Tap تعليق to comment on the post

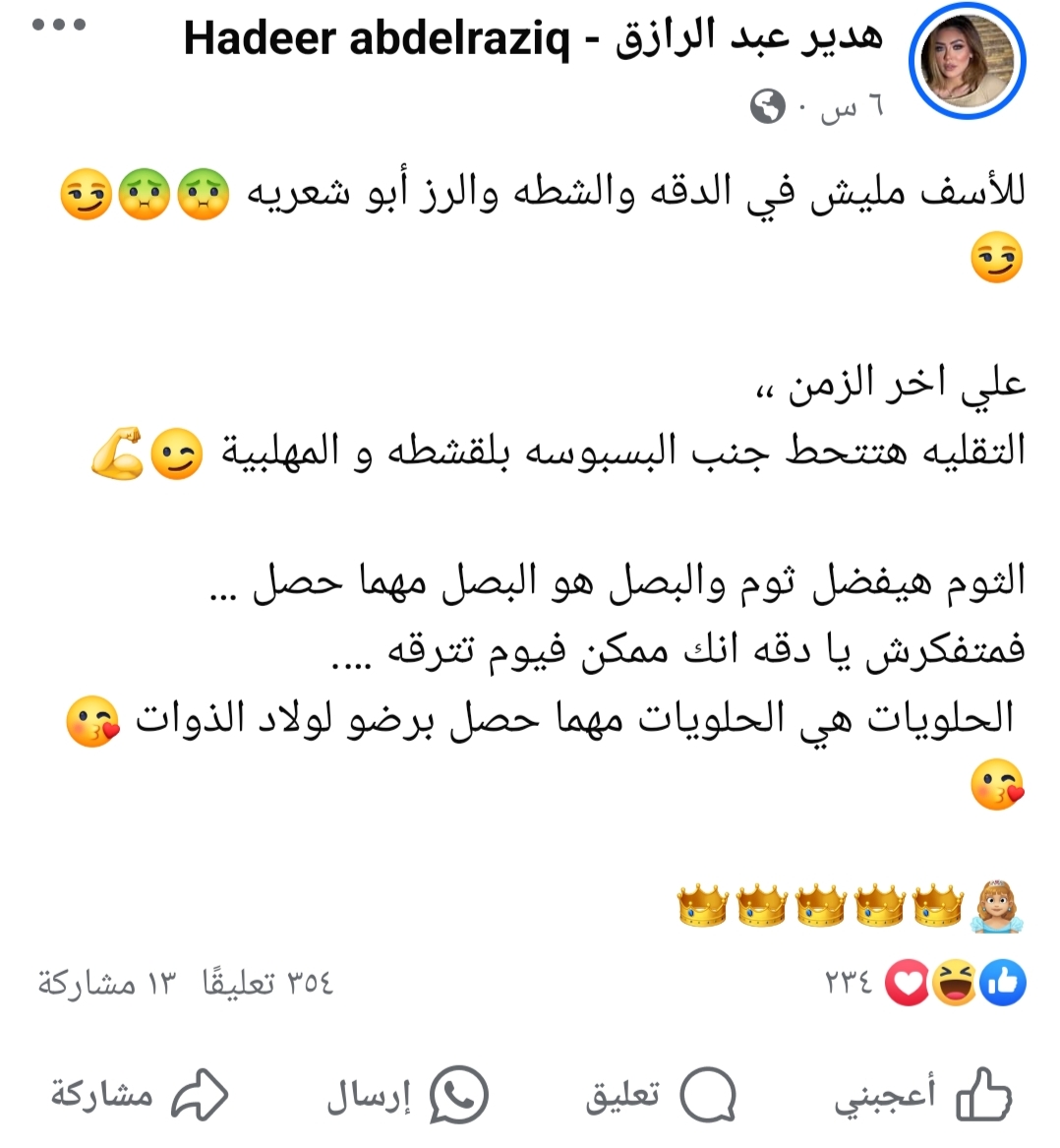coord(660,1094)
